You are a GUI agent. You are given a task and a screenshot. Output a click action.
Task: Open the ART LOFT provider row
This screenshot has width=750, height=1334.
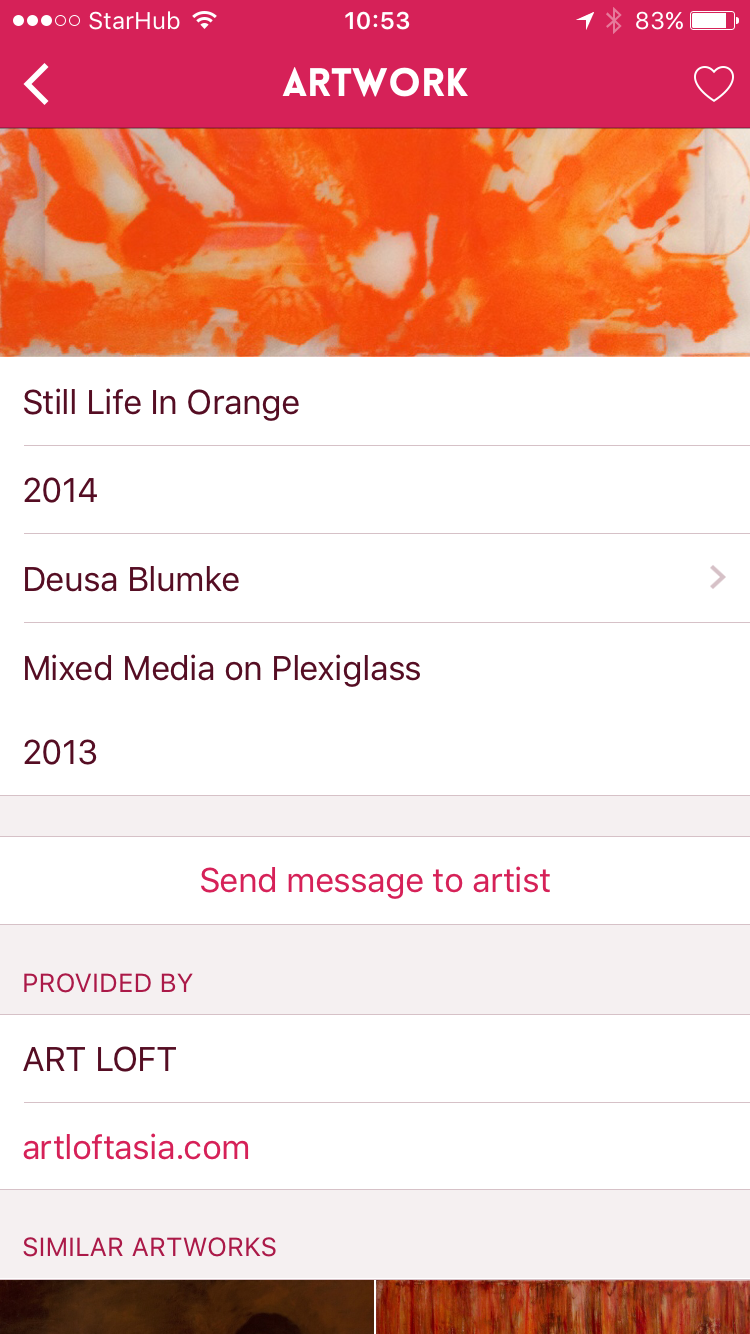[x=375, y=1059]
